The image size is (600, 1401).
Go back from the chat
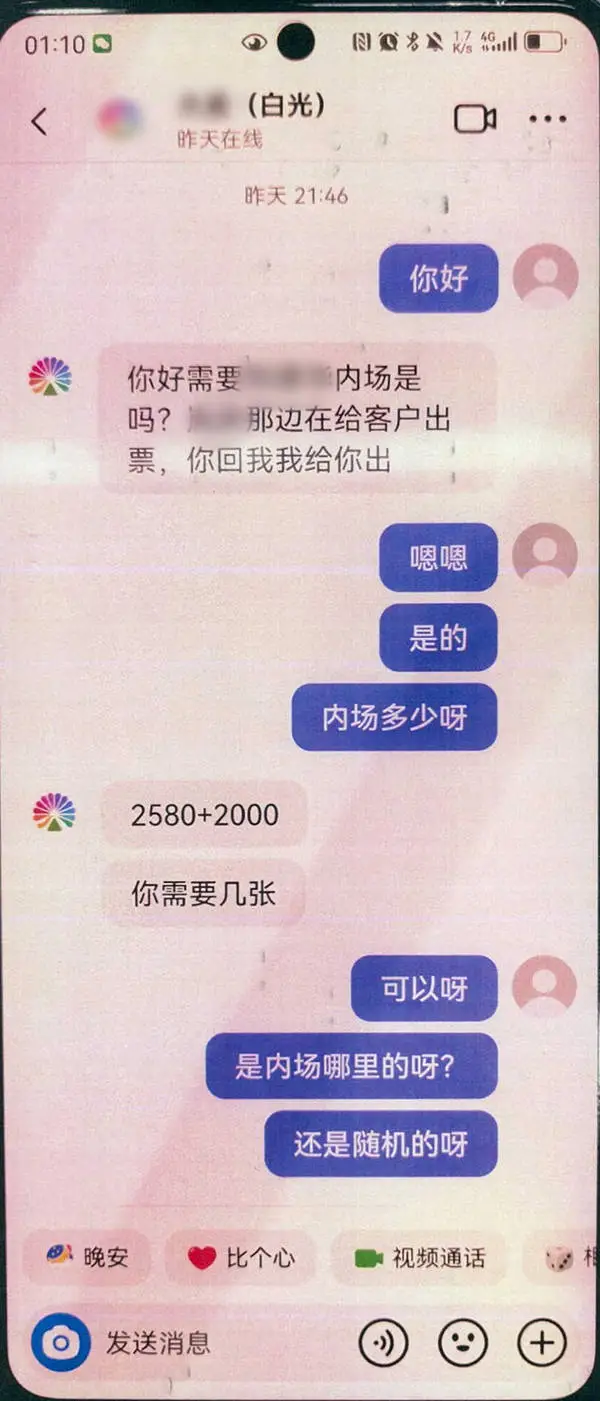click(x=39, y=122)
